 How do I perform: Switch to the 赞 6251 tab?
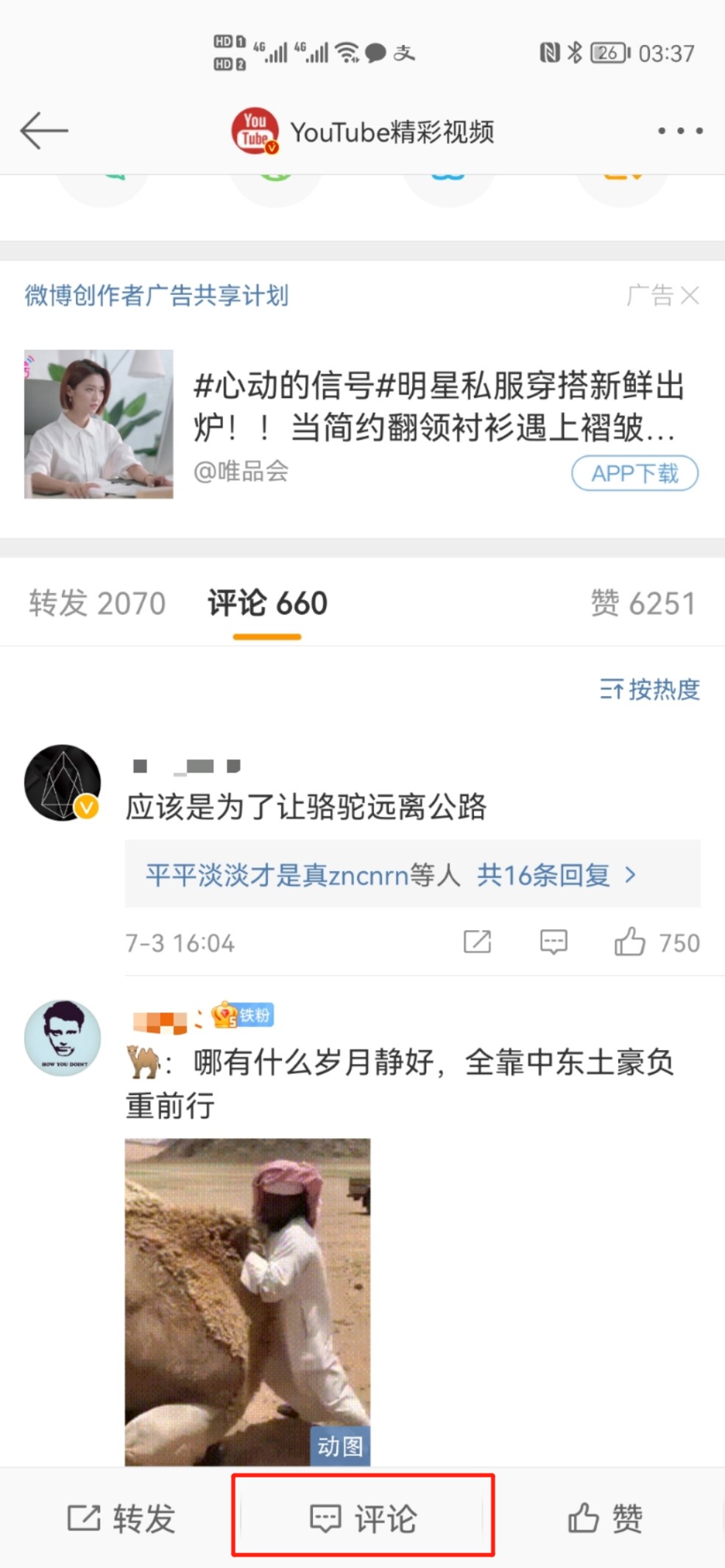(x=643, y=603)
